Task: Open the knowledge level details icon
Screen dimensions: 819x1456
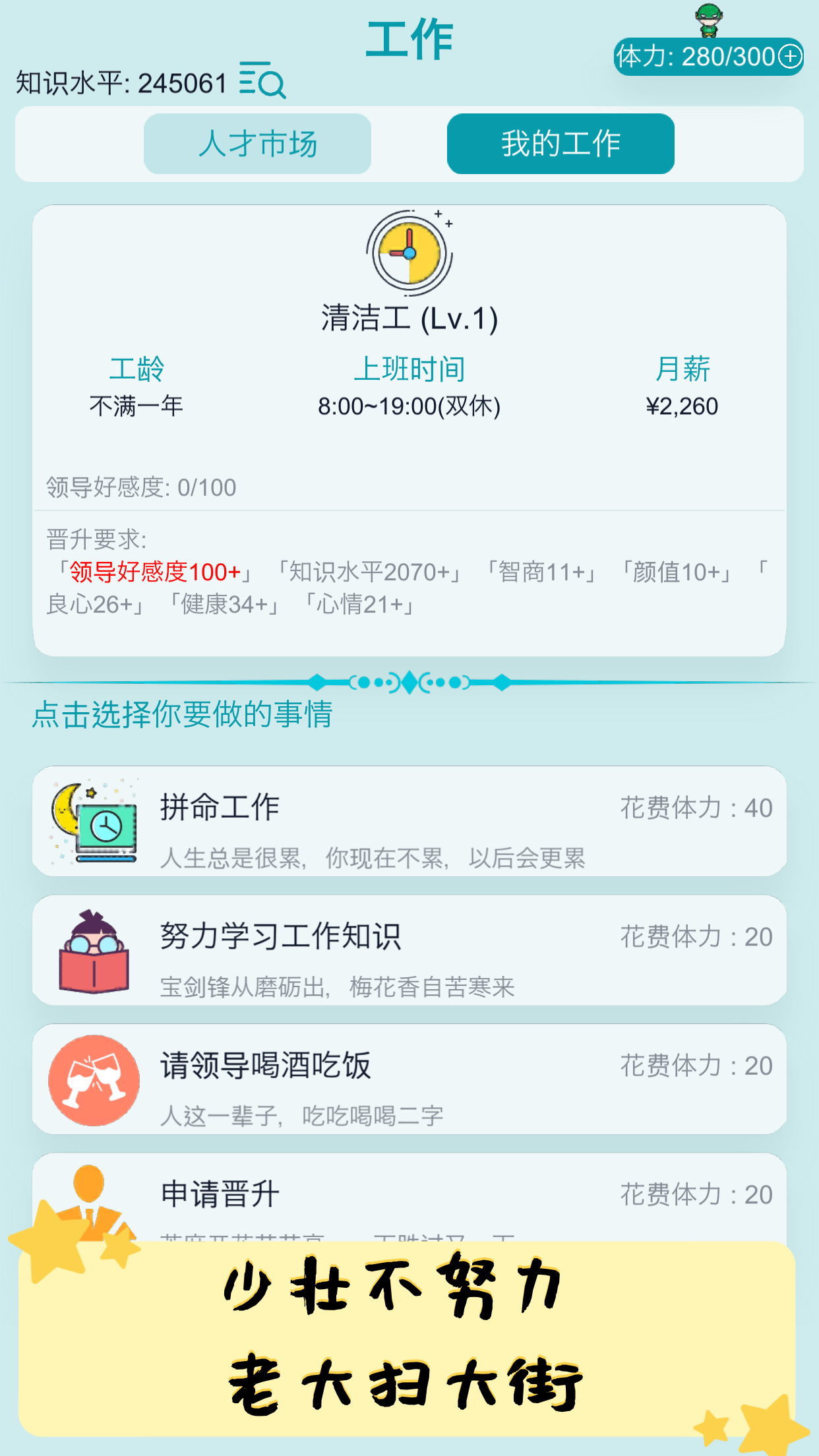Action: 262,80
